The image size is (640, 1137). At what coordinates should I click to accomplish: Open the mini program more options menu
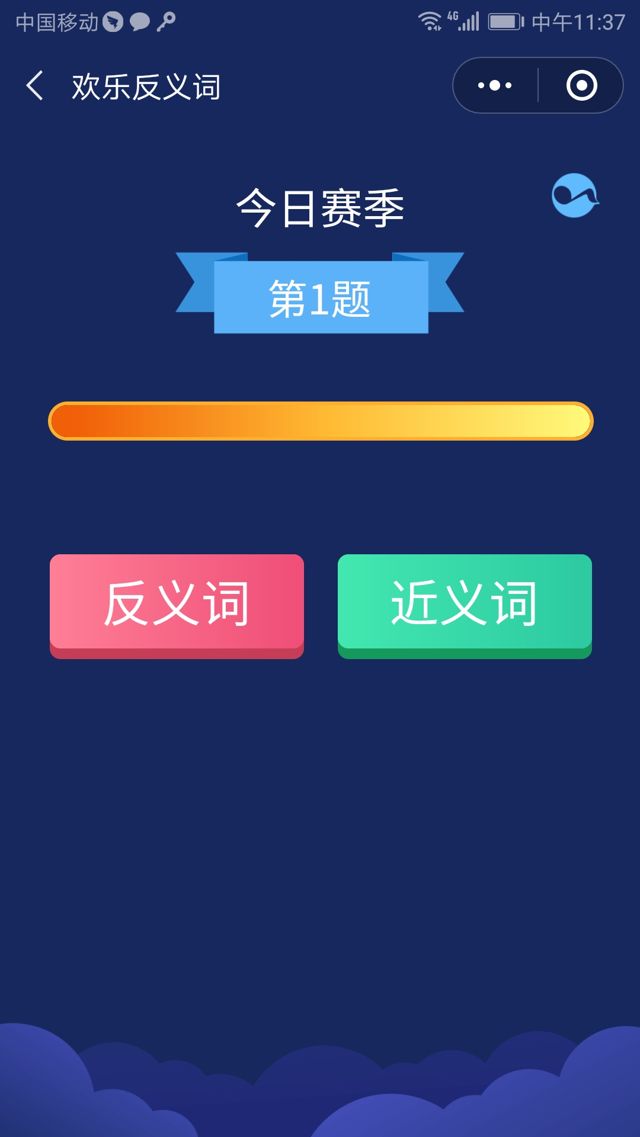pos(495,86)
